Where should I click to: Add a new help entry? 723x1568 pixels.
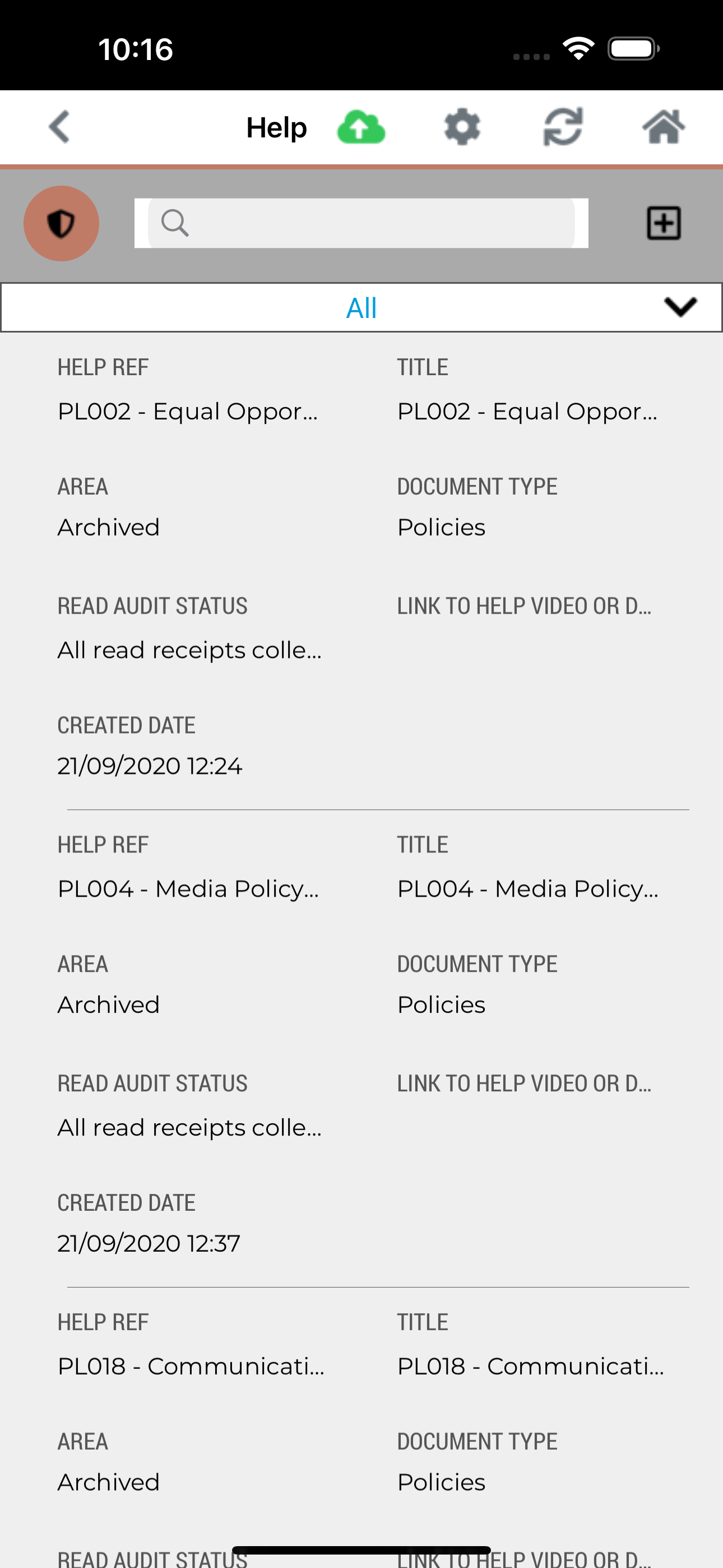662,223
